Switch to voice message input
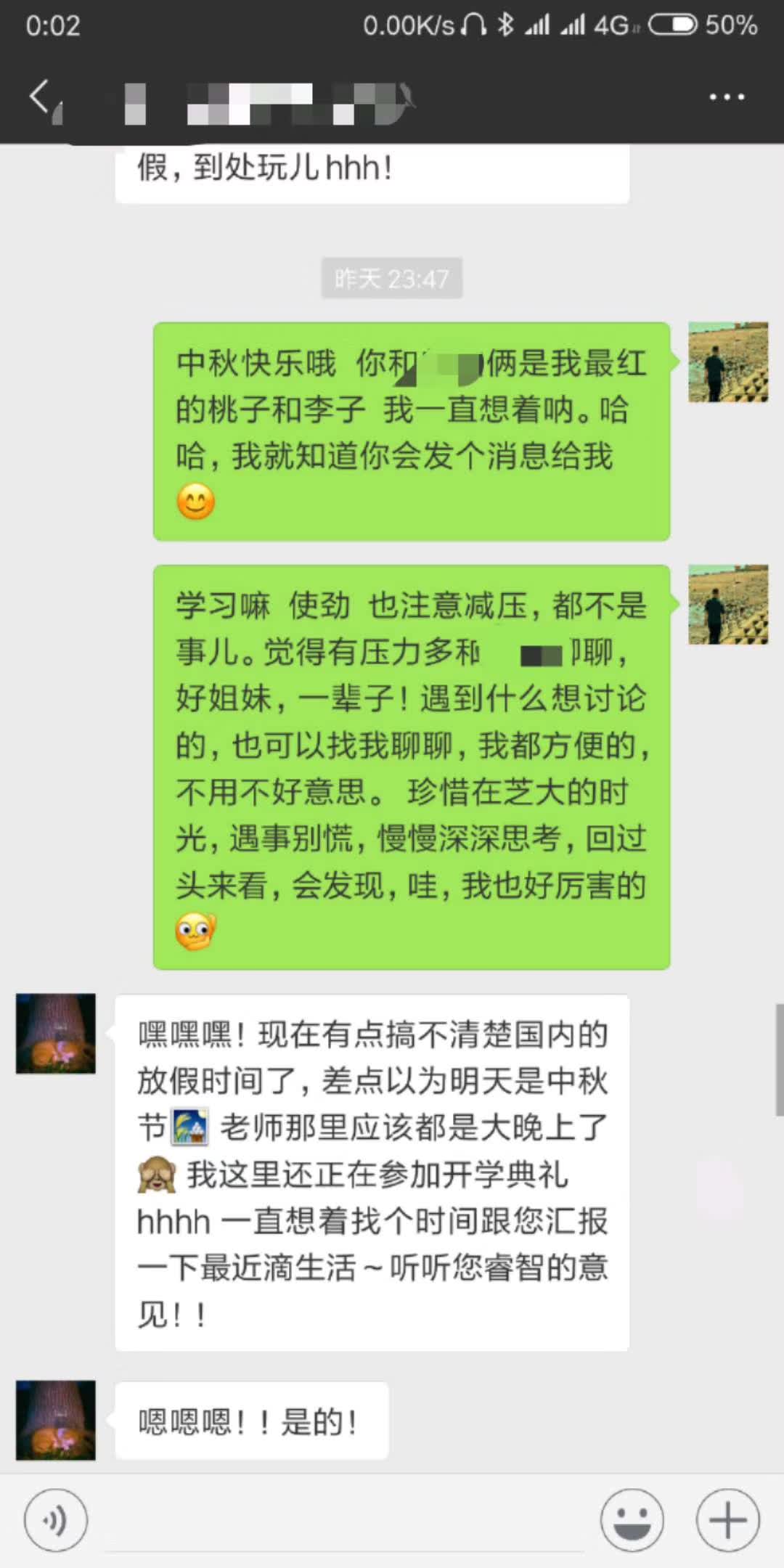The width and height of the screenshot is (784, 1568). pos(56,1520)
